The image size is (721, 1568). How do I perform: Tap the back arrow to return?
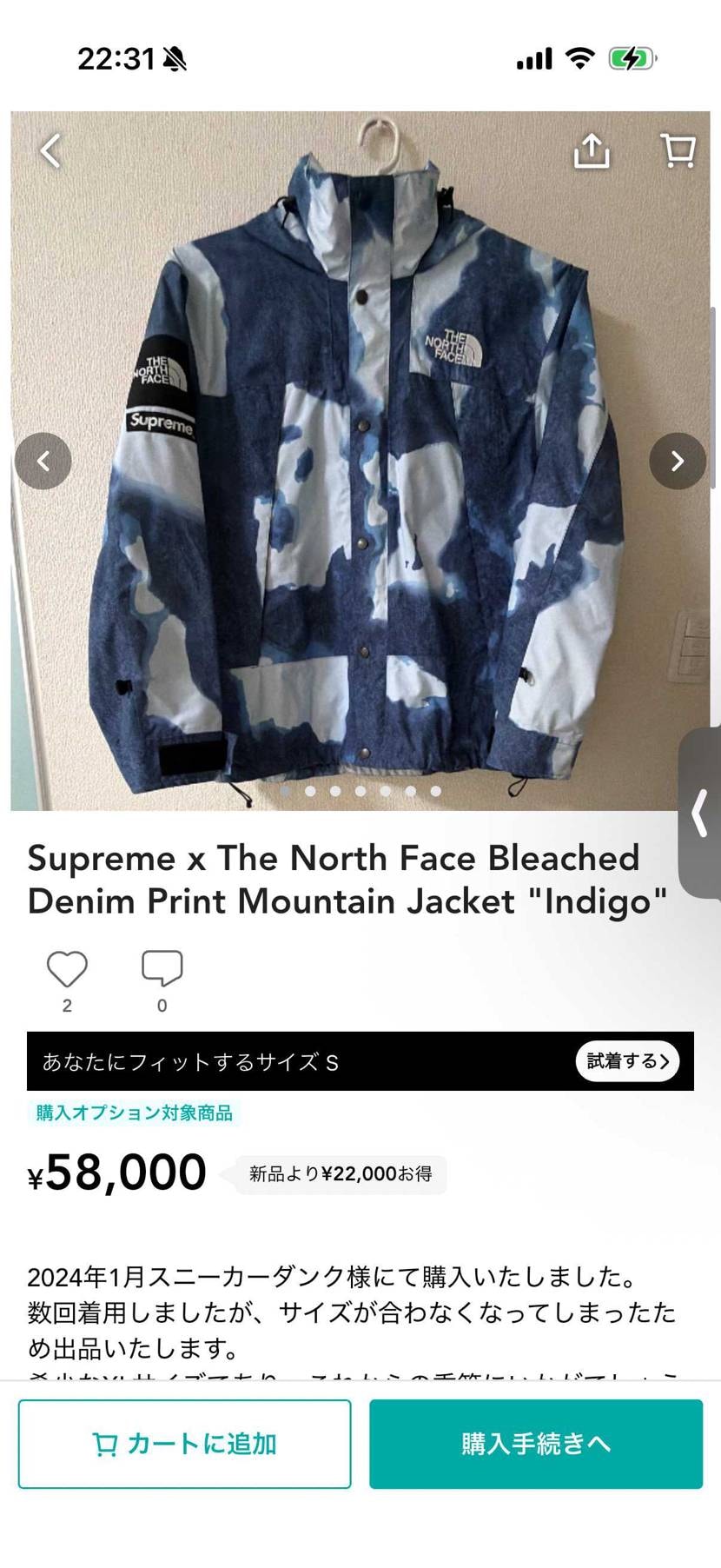tap(50, 149)
